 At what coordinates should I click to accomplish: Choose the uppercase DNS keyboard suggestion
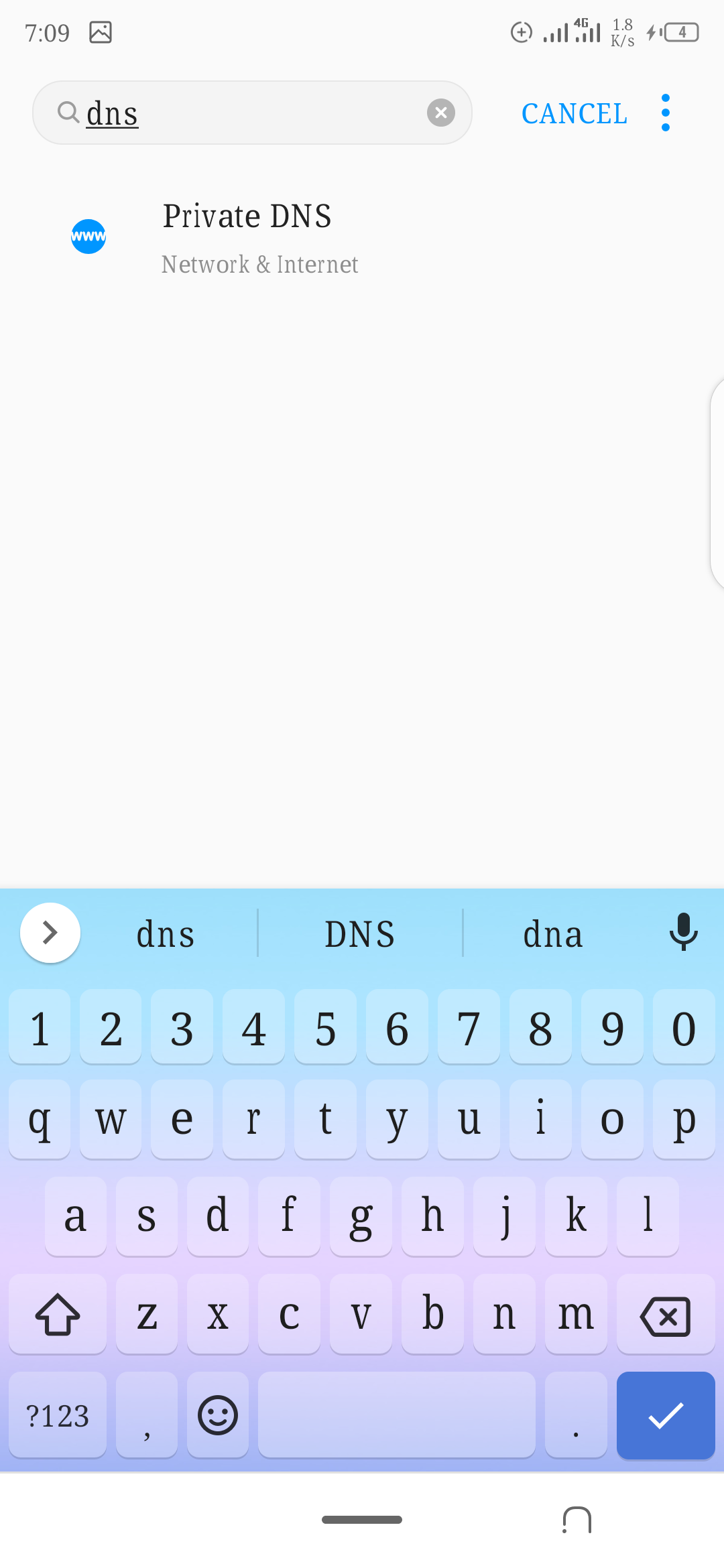pyautogui.click(x=360, y=933)
